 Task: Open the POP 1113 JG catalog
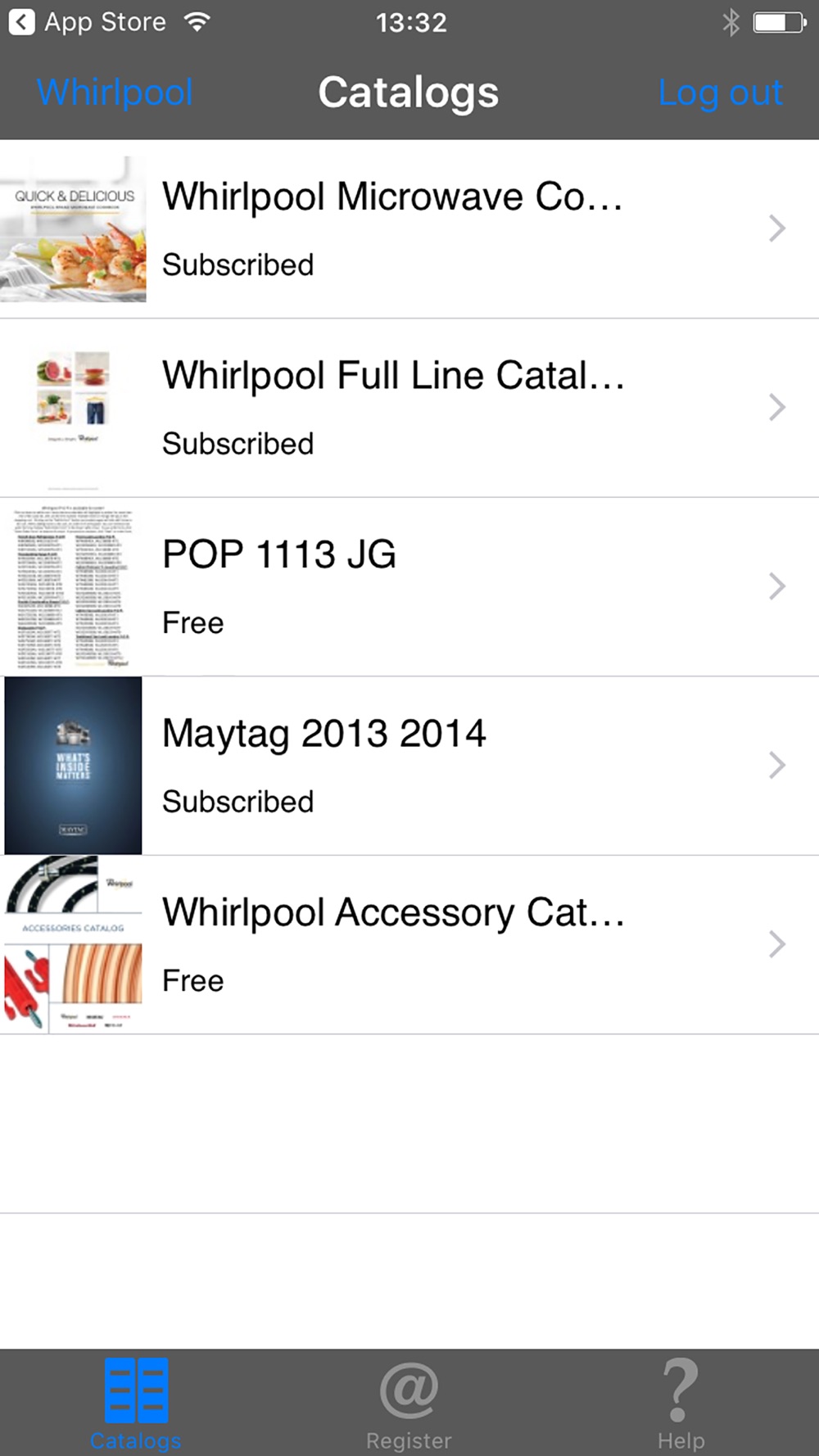[409, 587]
